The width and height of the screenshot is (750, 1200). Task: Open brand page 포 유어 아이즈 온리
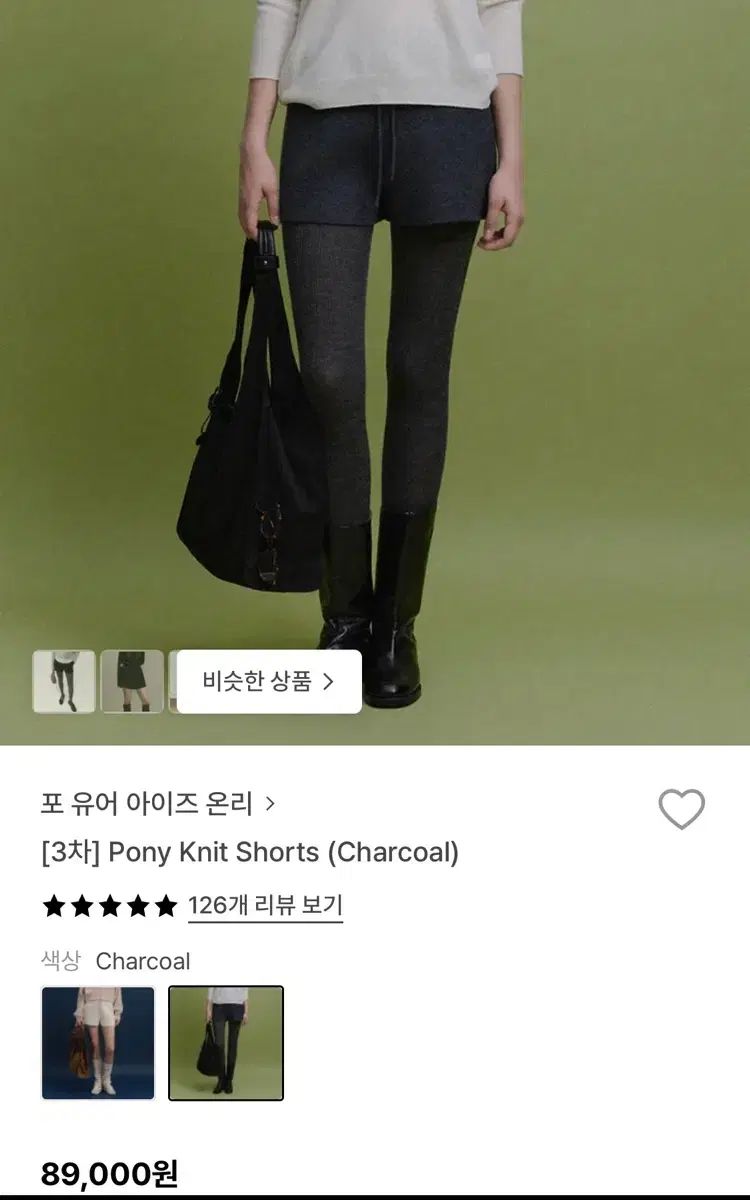point(157,803)
